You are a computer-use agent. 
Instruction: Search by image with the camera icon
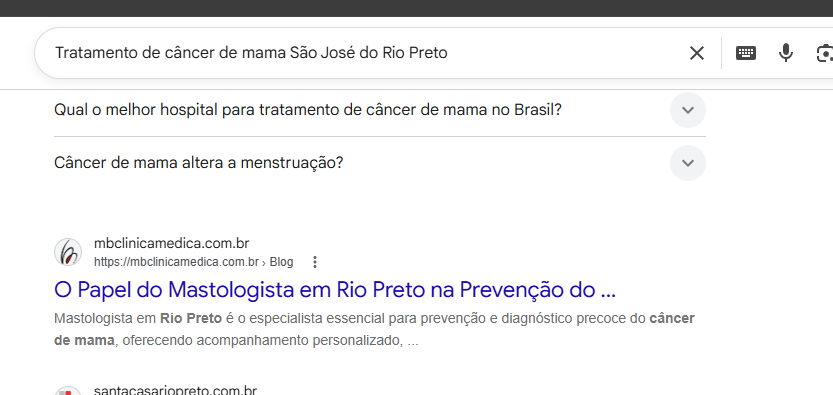(824, 53)
